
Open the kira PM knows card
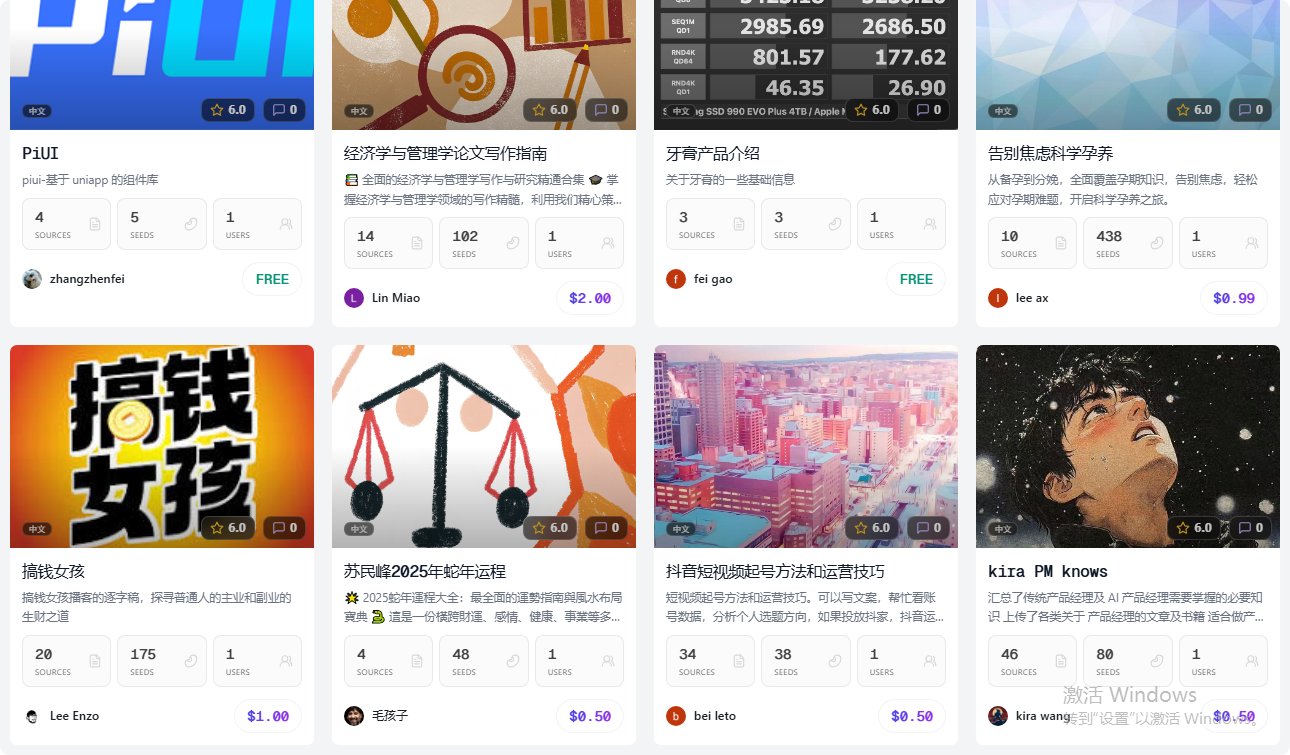[x=1047, y=572]
